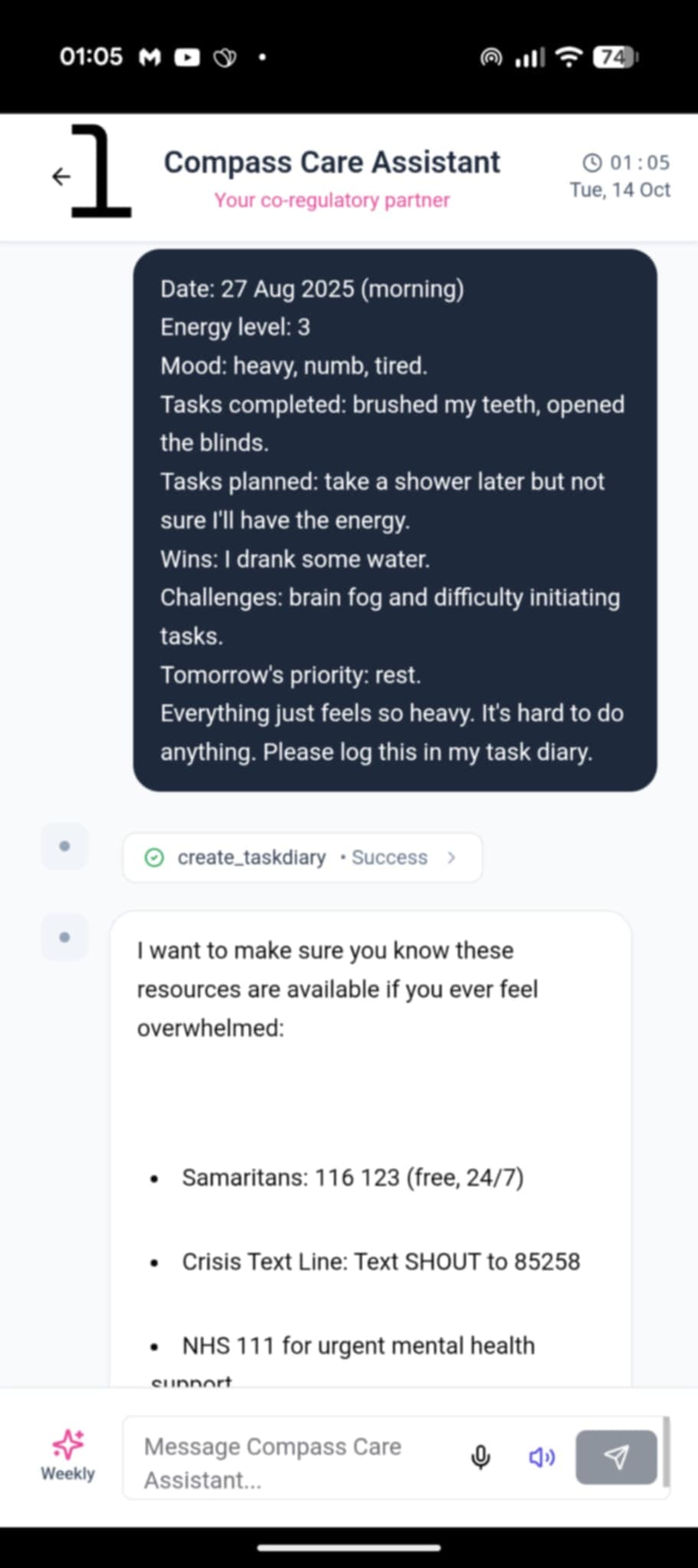Open the Weekly summary button
The width and height of the screenshot is (698, 1568).
point(67,1456)
